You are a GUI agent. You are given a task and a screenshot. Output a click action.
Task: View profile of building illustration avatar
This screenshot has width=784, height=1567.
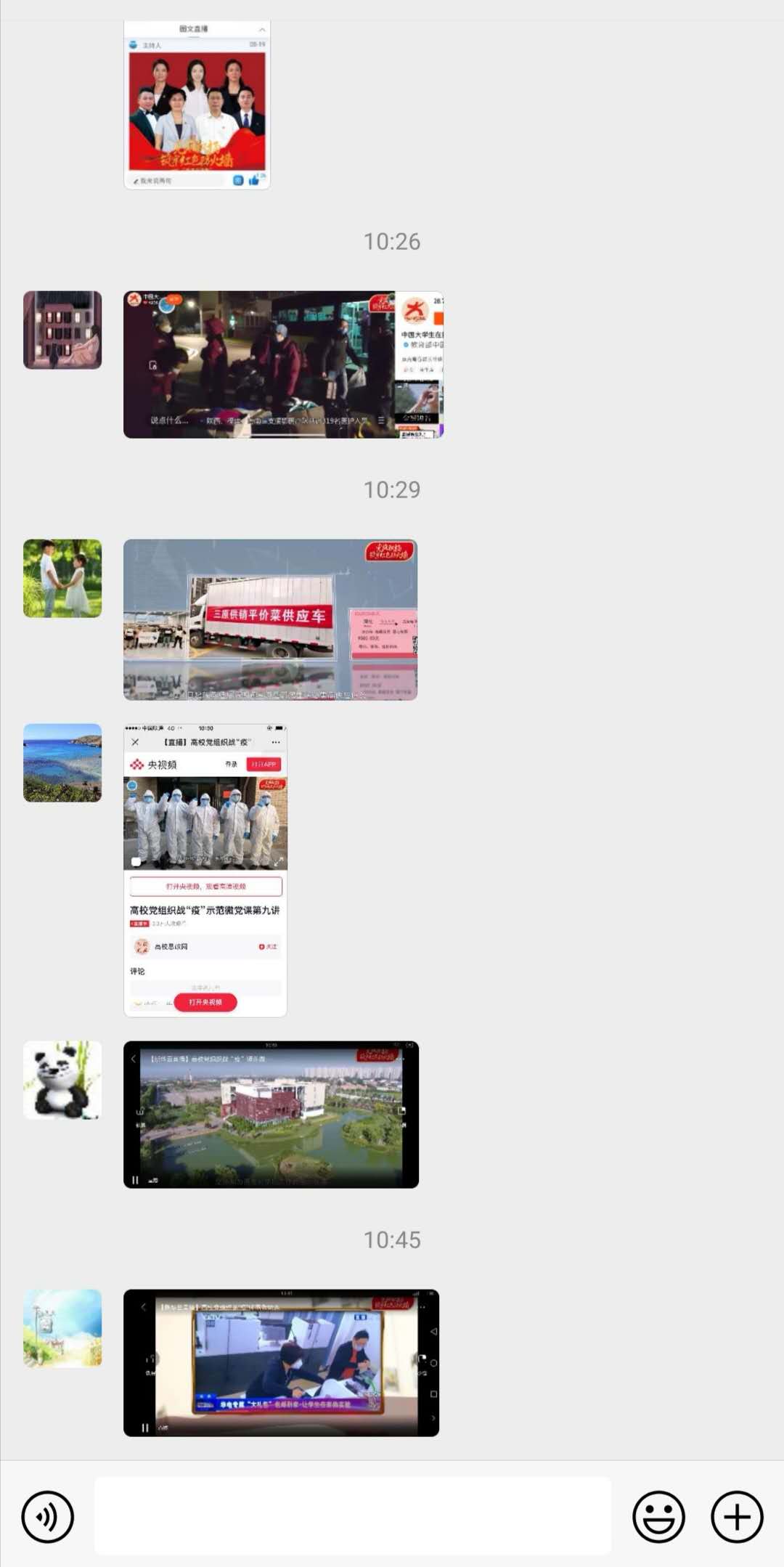[62, 330]
